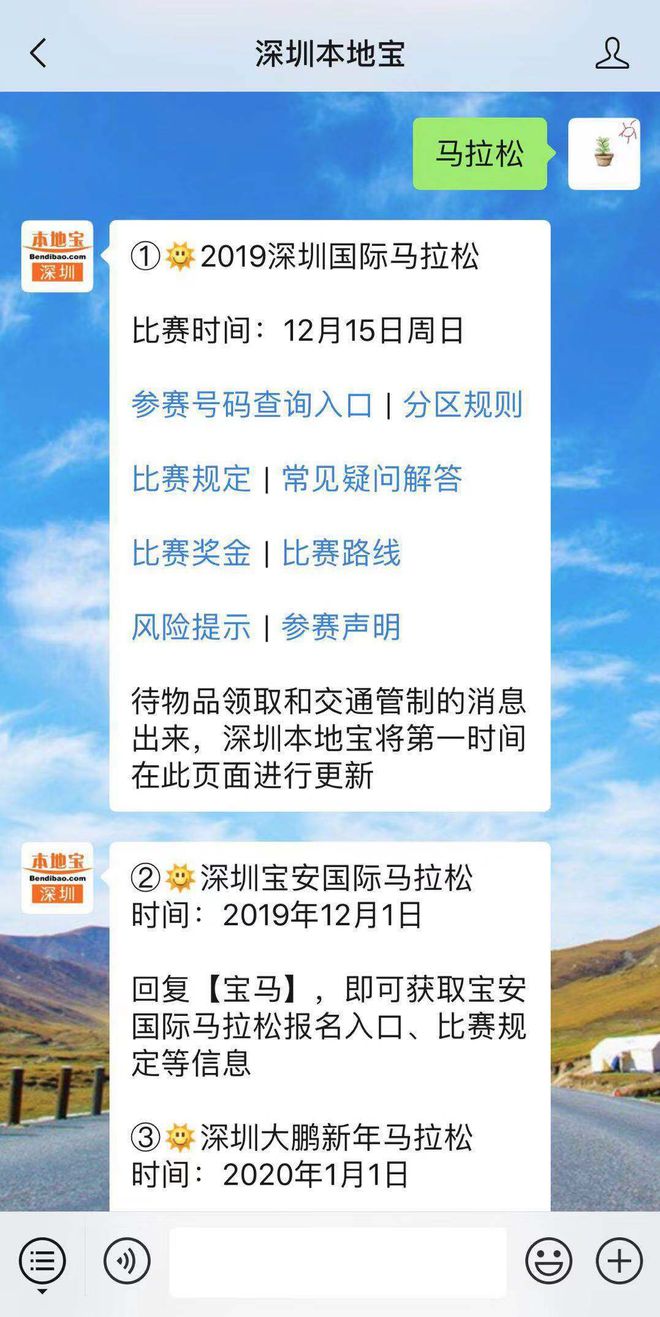Tap the 本地宝 avatar beside the first message
The height and width of the screenshot is (1317, 660).
coord(57,257)
